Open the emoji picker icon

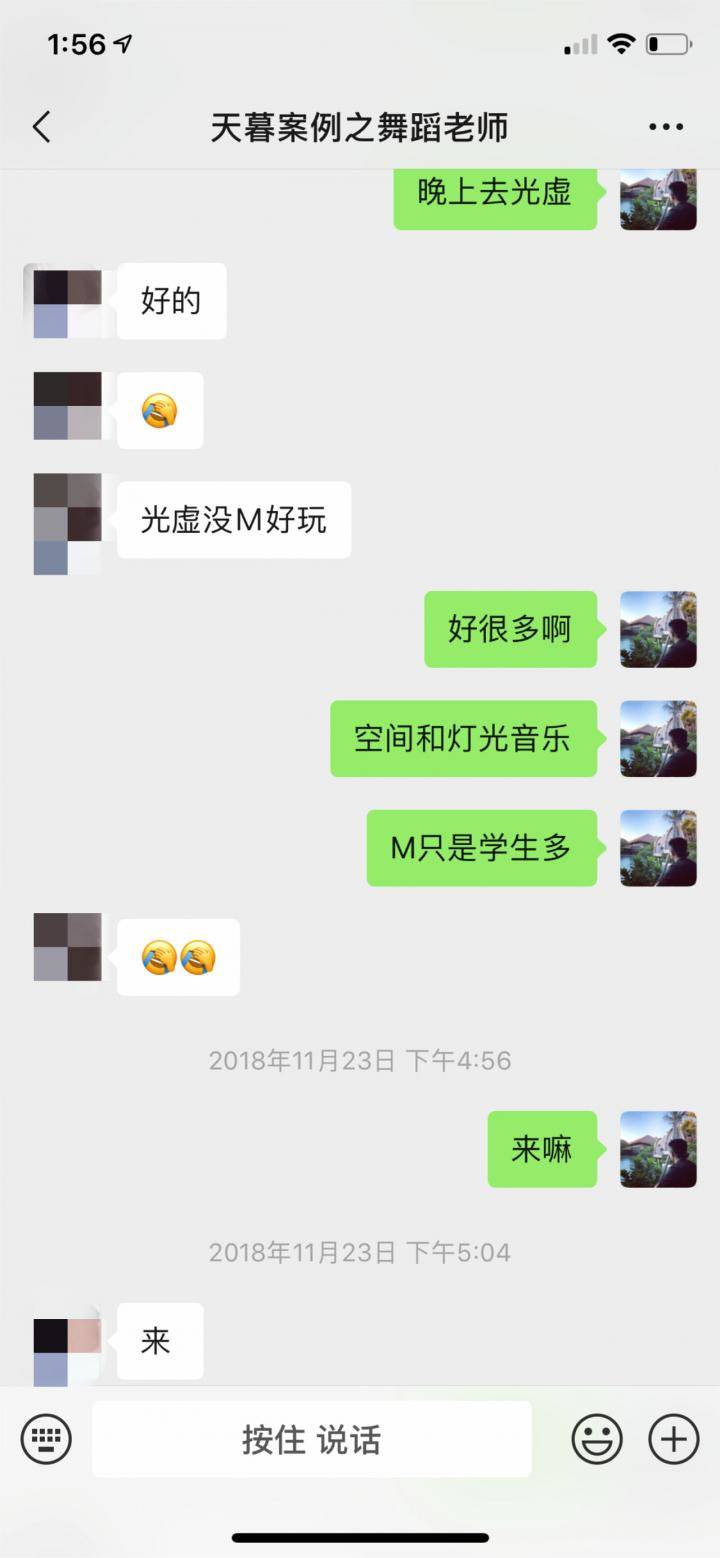click(597, 1438)
